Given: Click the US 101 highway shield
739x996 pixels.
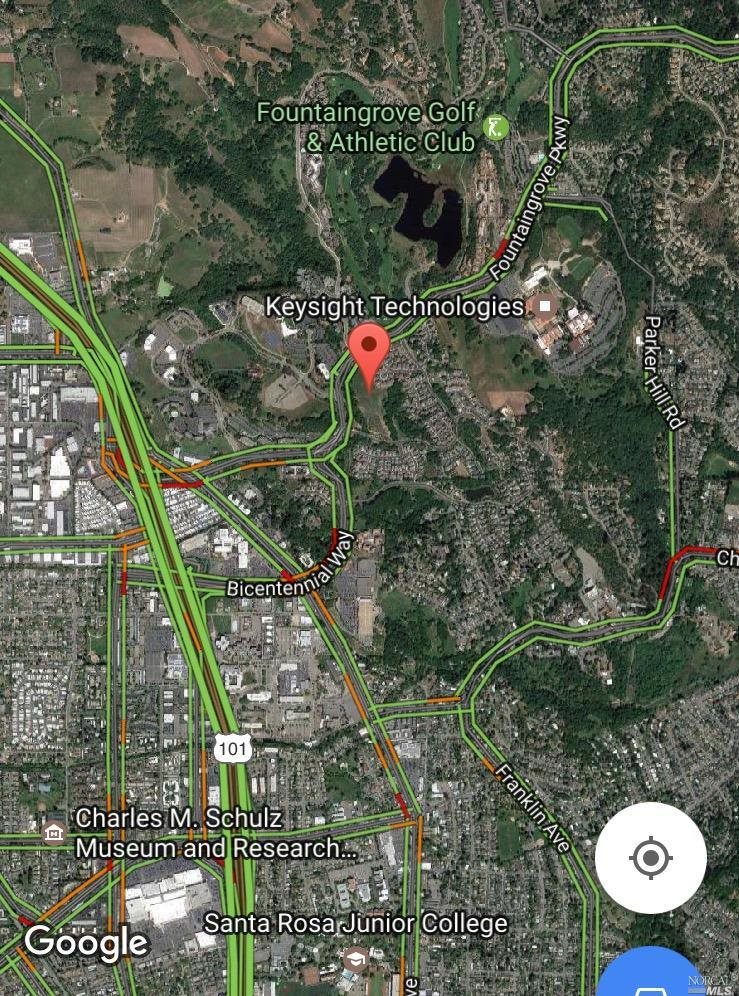Looking at the screenshot, I should [232, 750].
